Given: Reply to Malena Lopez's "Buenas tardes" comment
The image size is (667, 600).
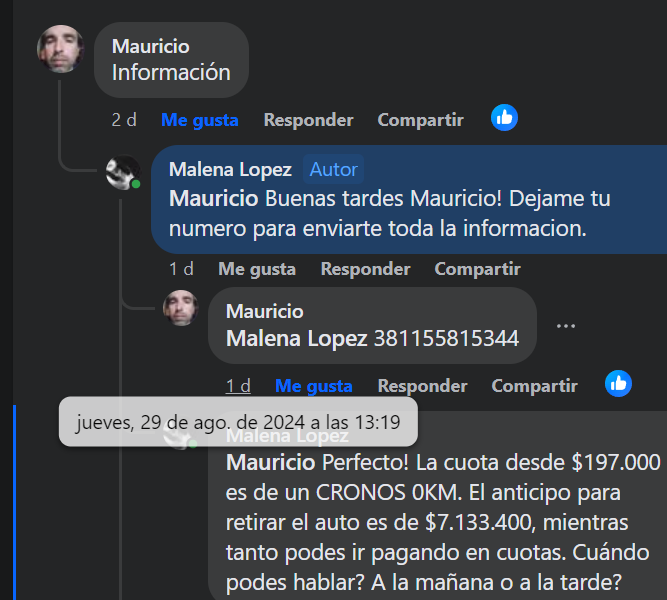Looking at the screenshot, I should tap(365, 269).
